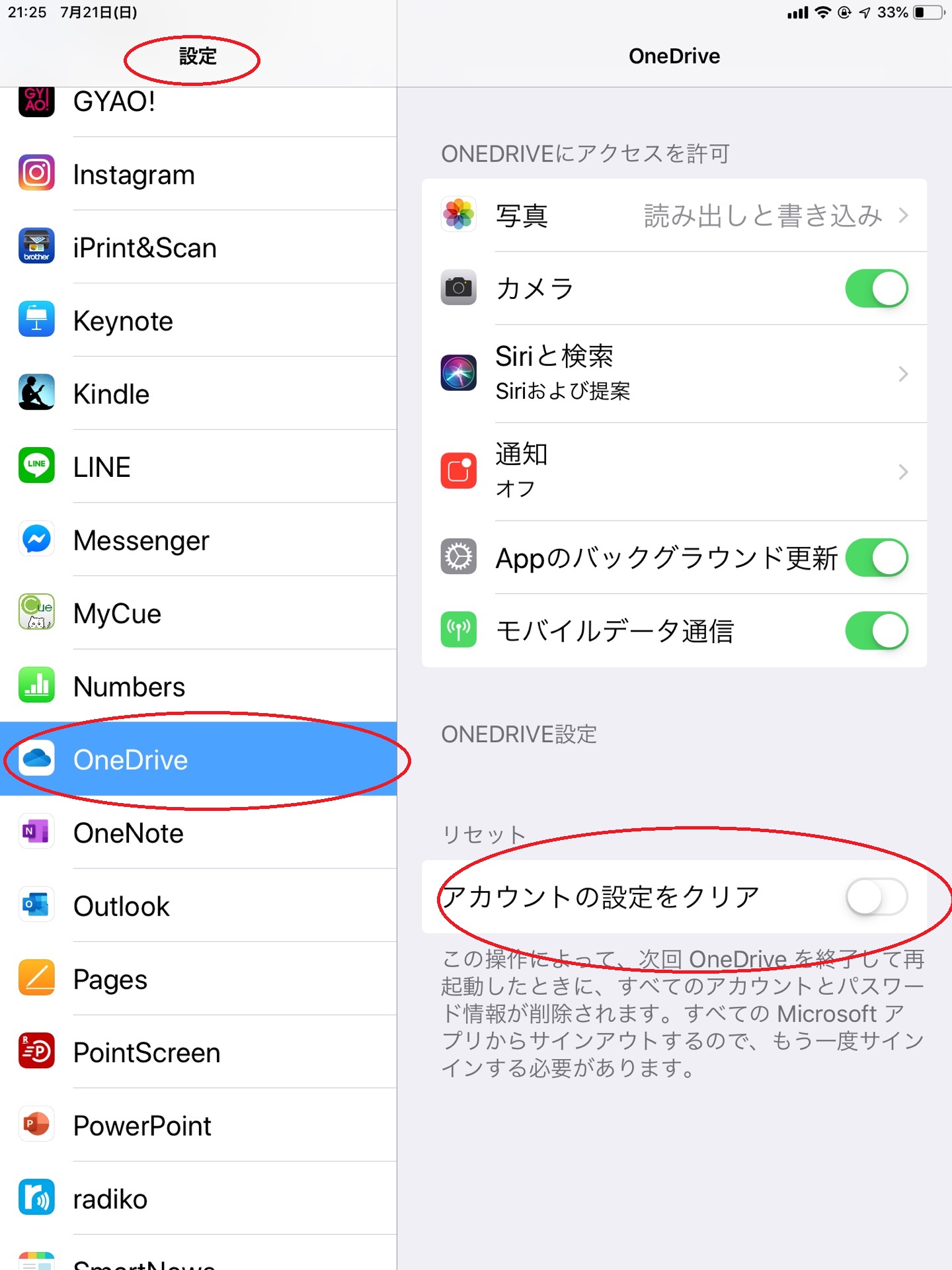
Task: Disable Appのバックグラウンド更新
Action: pyautogui.click(x=876, y=558)
